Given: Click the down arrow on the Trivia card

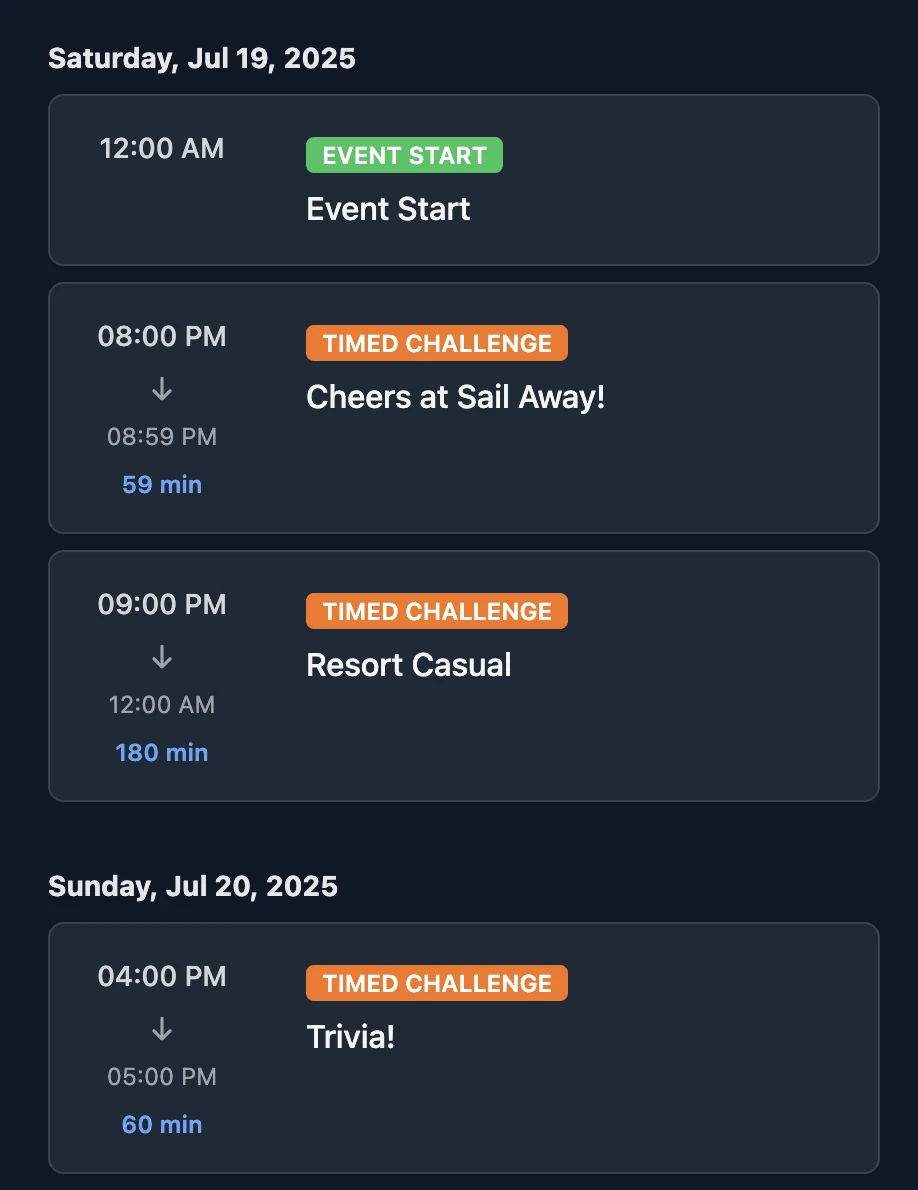Looking at the screenshot, I should click(x=162, y=1029).
